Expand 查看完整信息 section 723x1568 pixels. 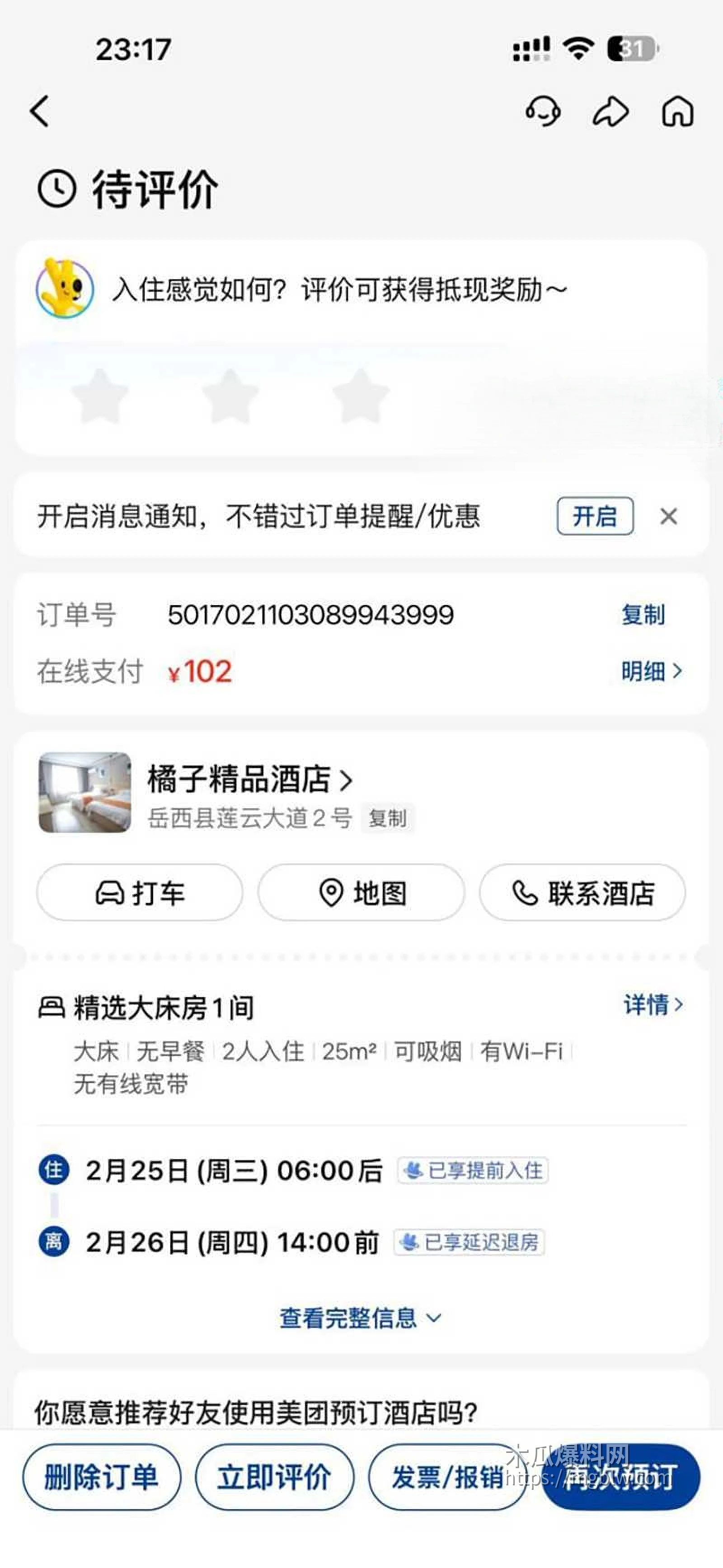pyautogui.click(x=359, y=1318)
